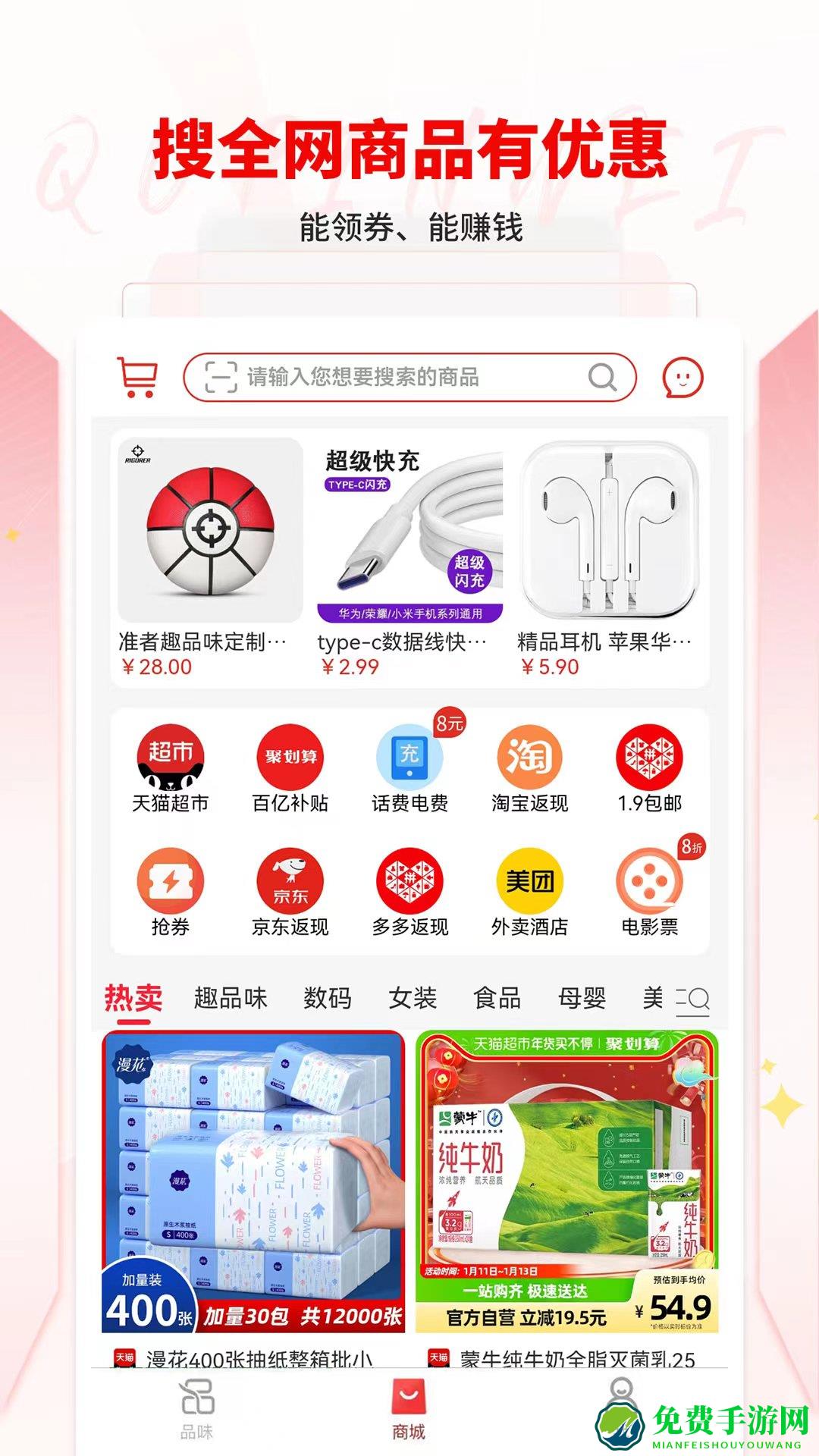
Task: Open the 1.9包邮 icon
Action: tap(649, 767)
